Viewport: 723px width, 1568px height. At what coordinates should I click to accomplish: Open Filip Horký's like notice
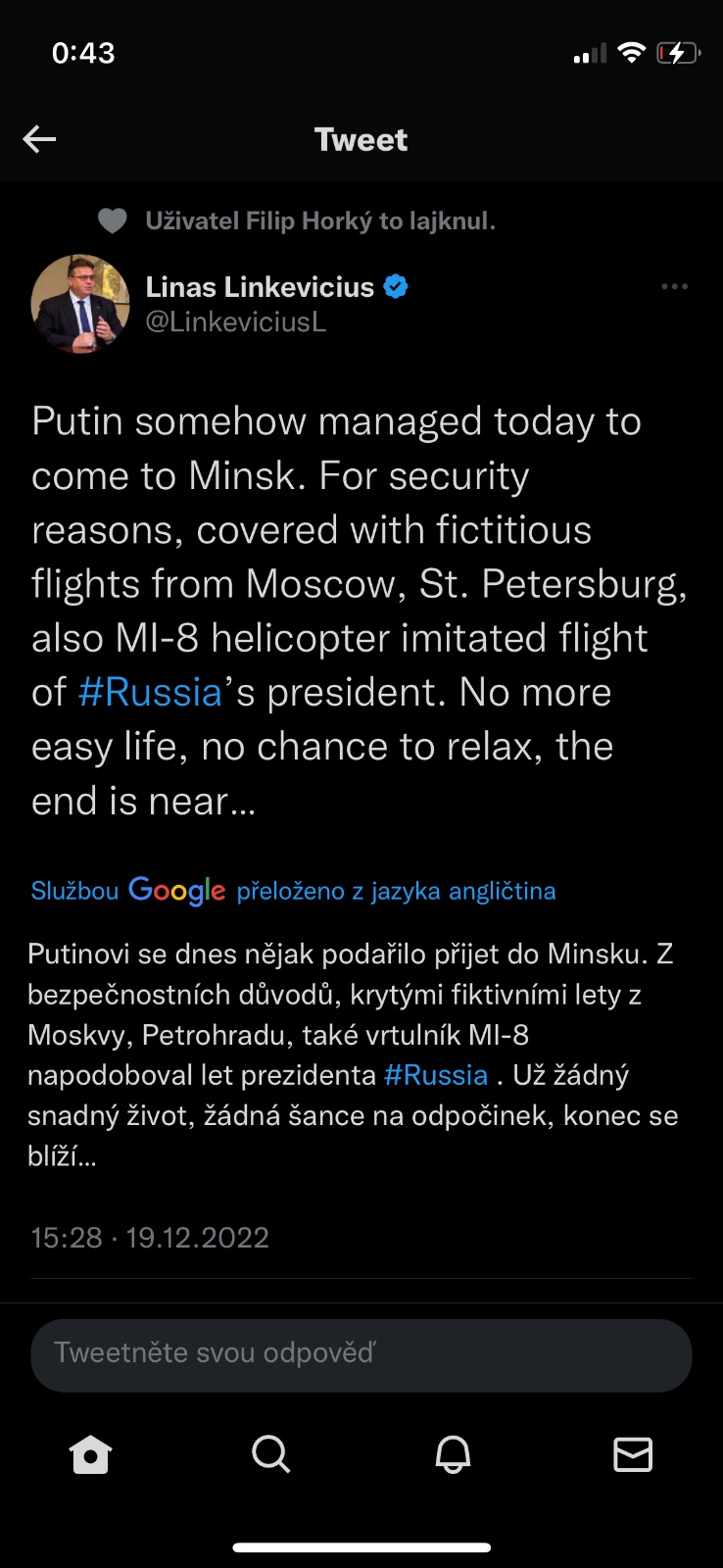coord(319,221)
